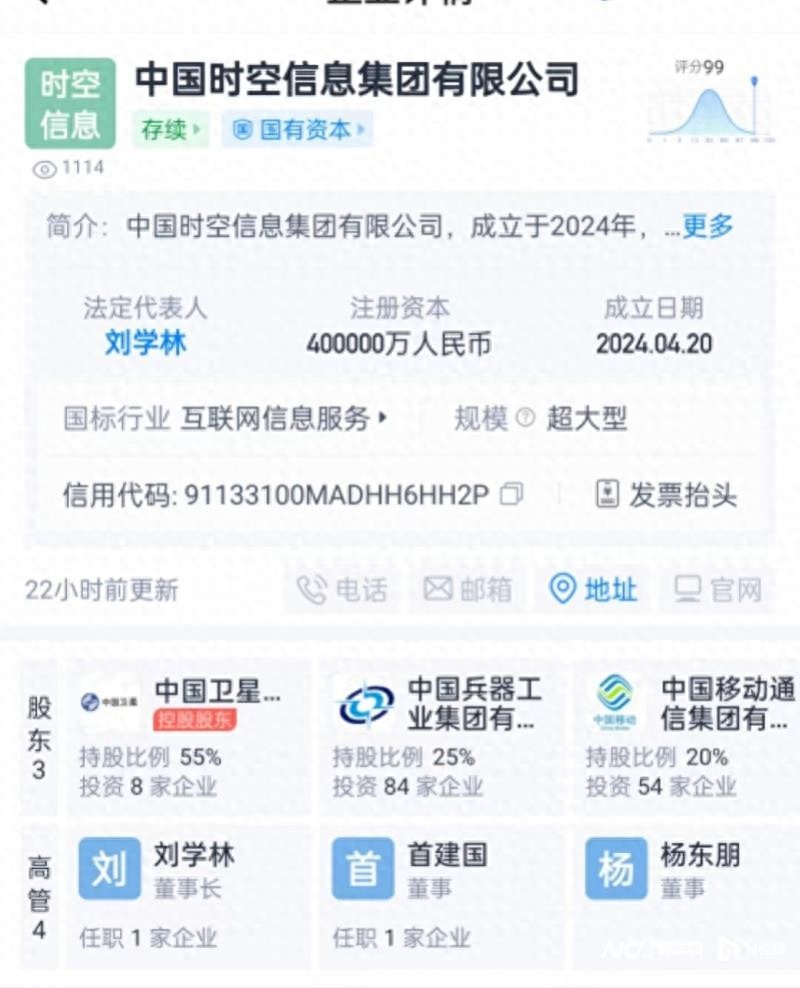Tap the 邮箱 button

click(468, 590)
